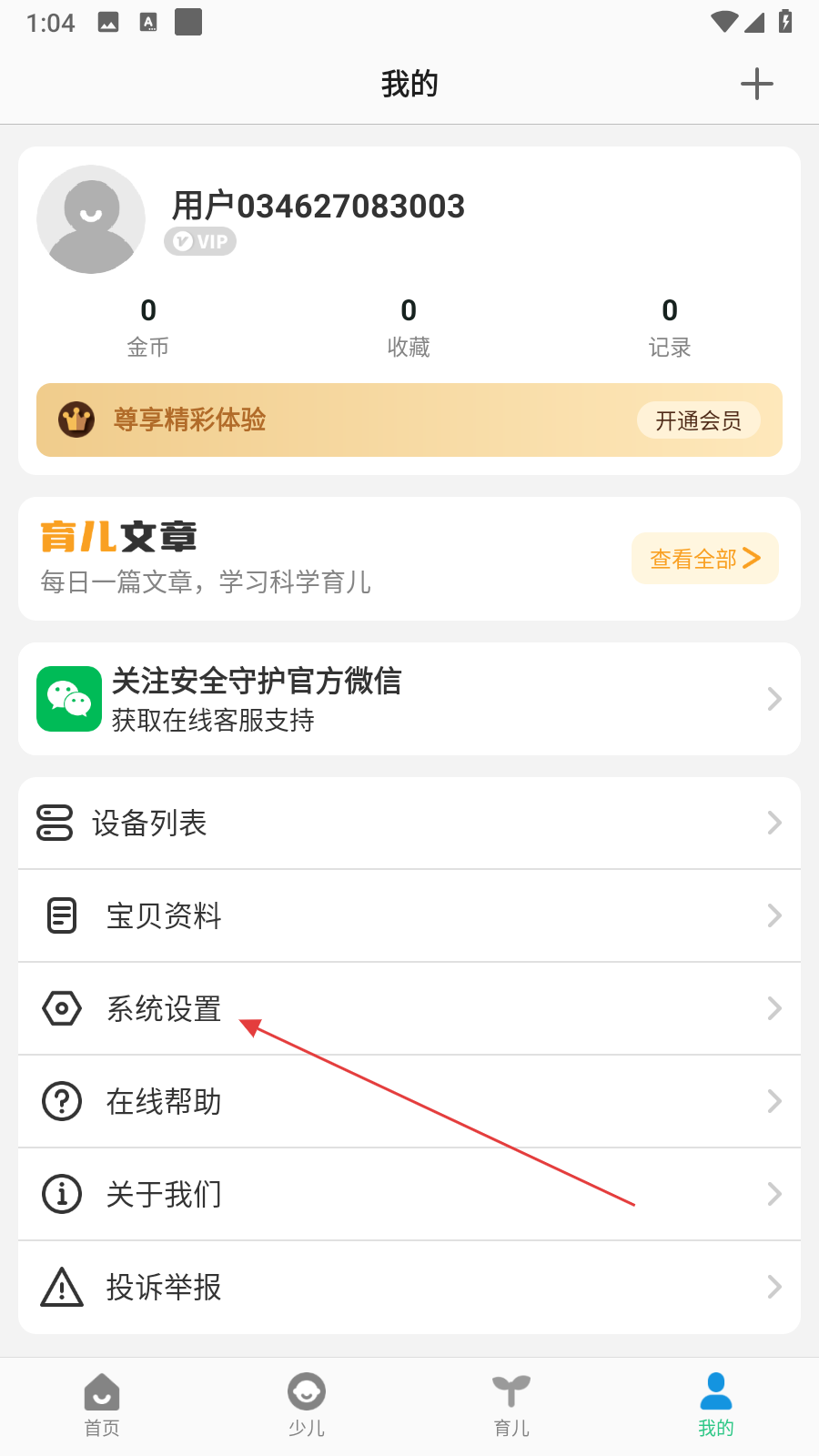View 收藏 list

409,328
